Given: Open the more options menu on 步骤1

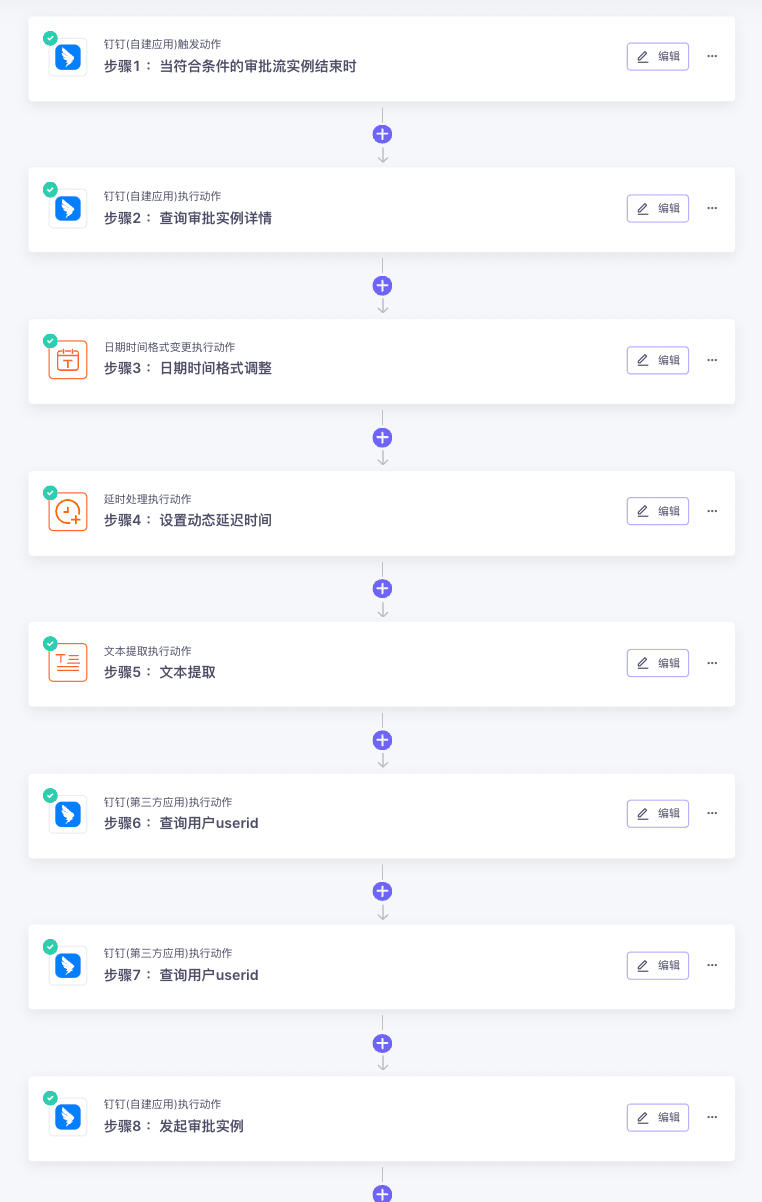Looking at the screenshot, I should tap(712, 57).
